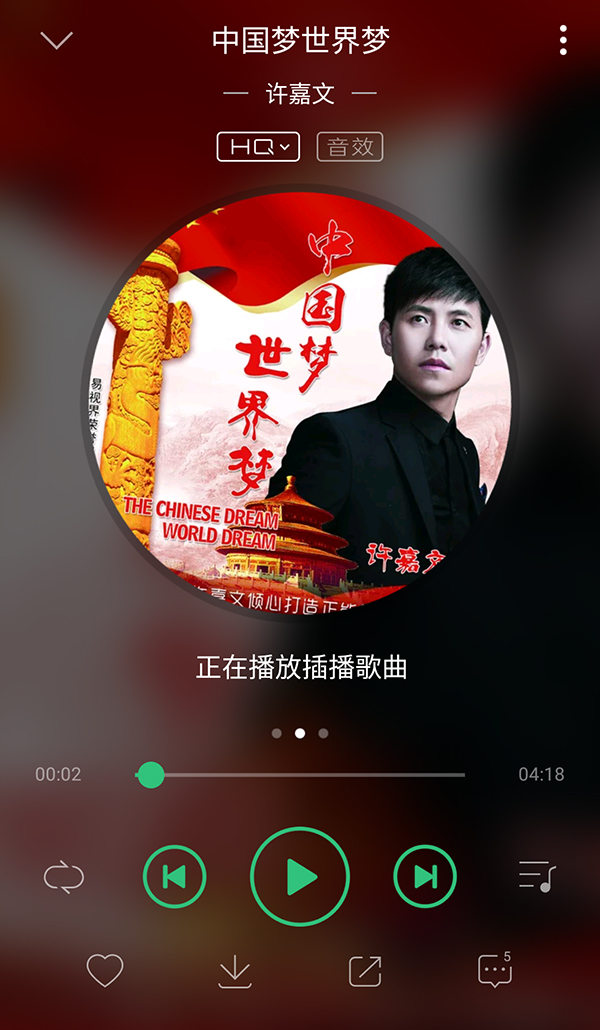This screenshot has width=600, height=1030.
Task: Tap the playback progress slider knob
Action: pyautogui.click(x=151, y=774)
